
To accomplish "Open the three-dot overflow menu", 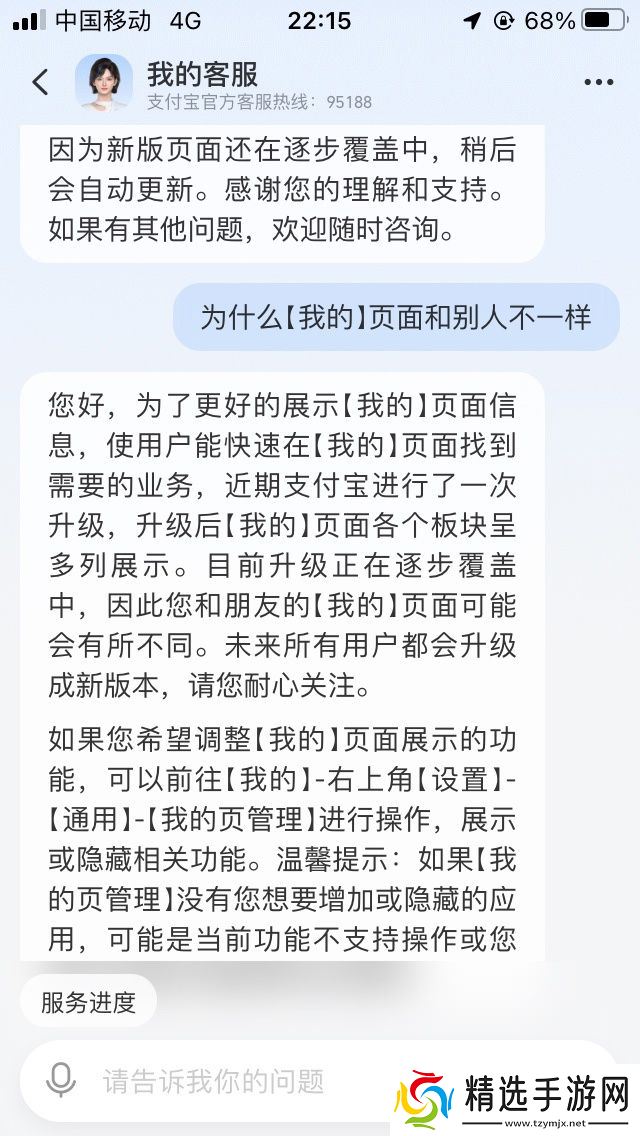I will pyautogui.click(x=598, y=83).
